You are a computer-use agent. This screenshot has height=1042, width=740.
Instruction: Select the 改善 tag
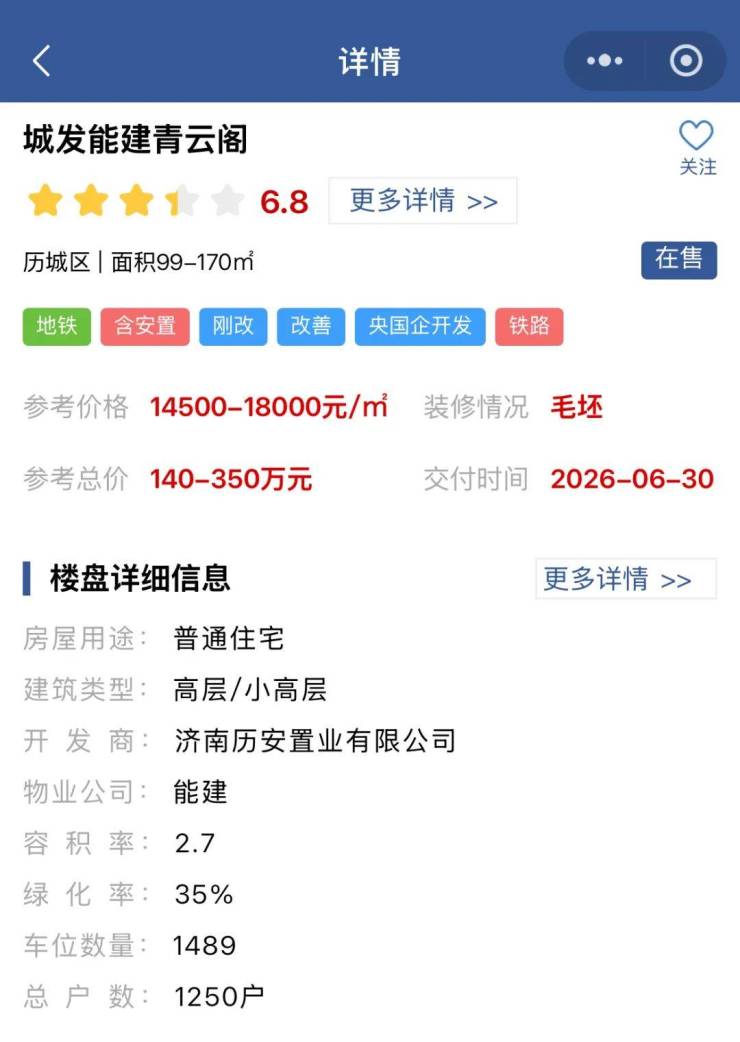click(x=311, y=327)
